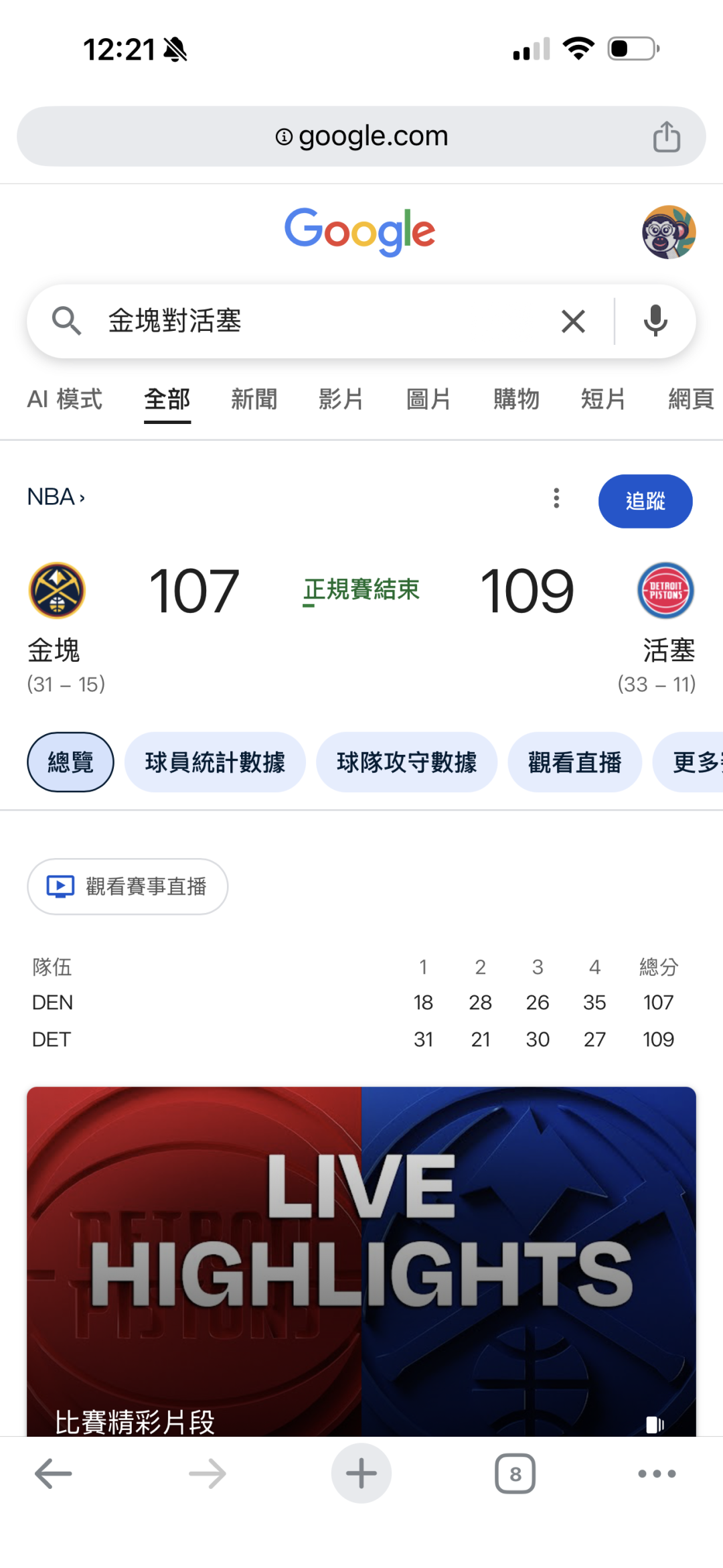Switch to the 購物 tab
Screen dimensions: 723x1568
[x=516, y=399]
